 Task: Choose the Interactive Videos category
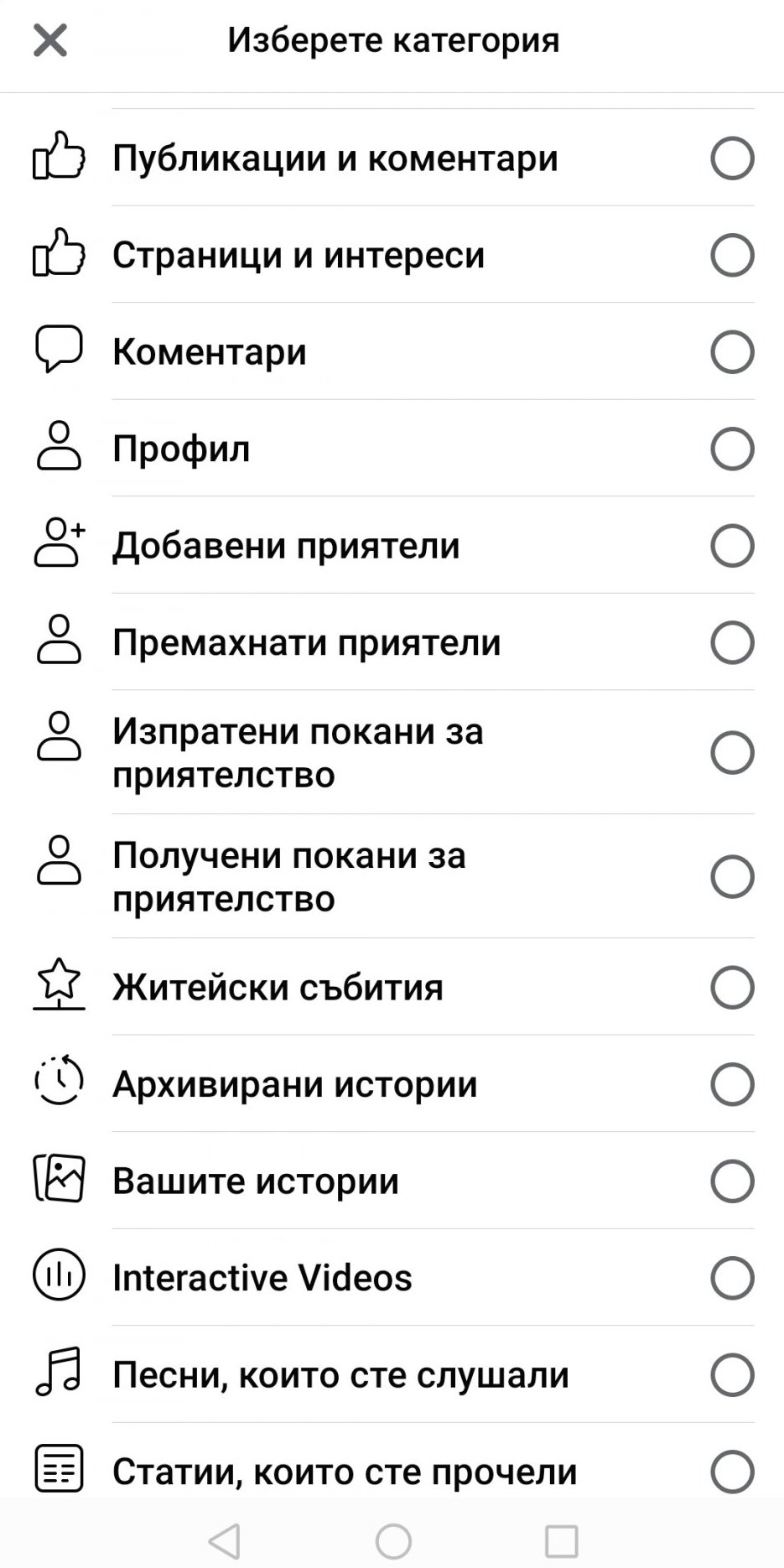click(x=732, y=1278)
